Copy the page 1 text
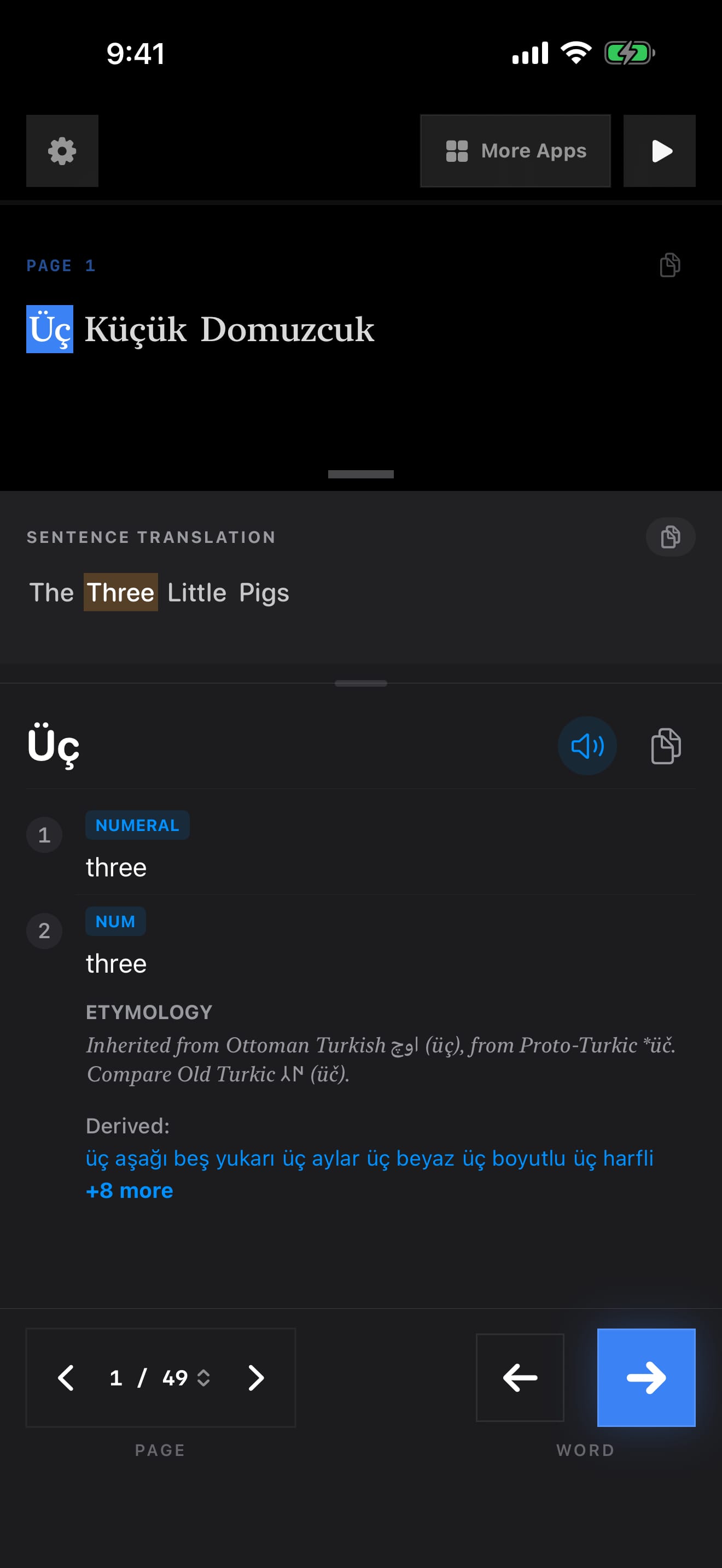 669,265
